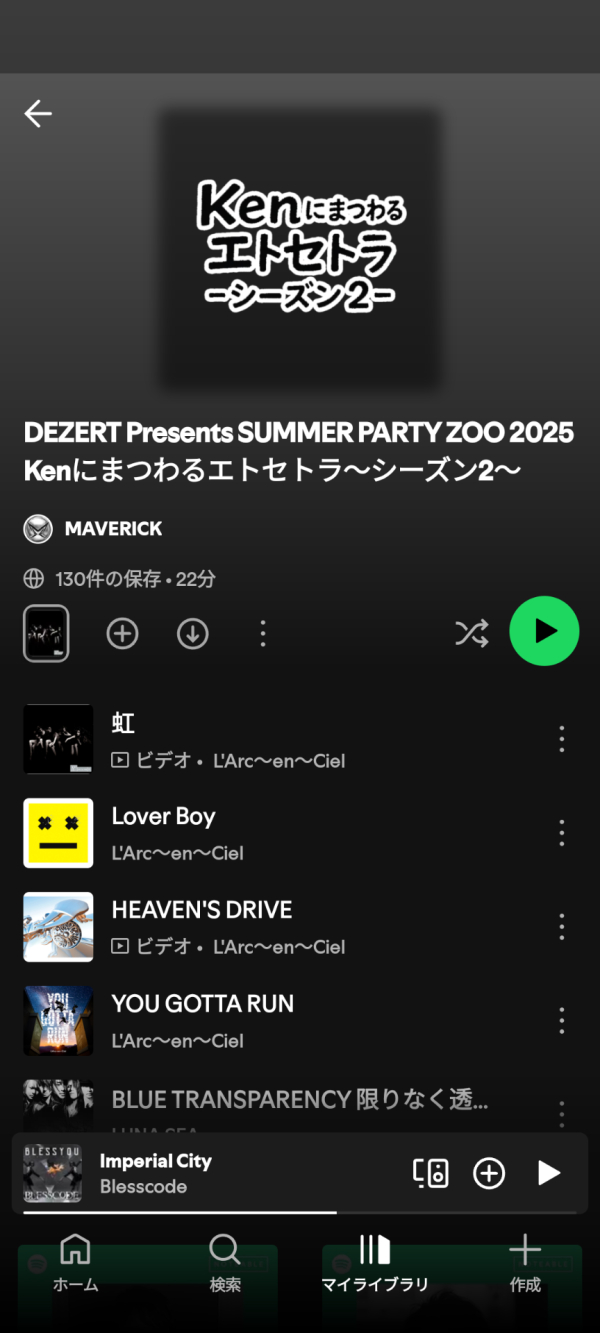This screenshot has width=600, height=1333.
Task: Open more options for Lover Boy
Action: pos(561,833)
